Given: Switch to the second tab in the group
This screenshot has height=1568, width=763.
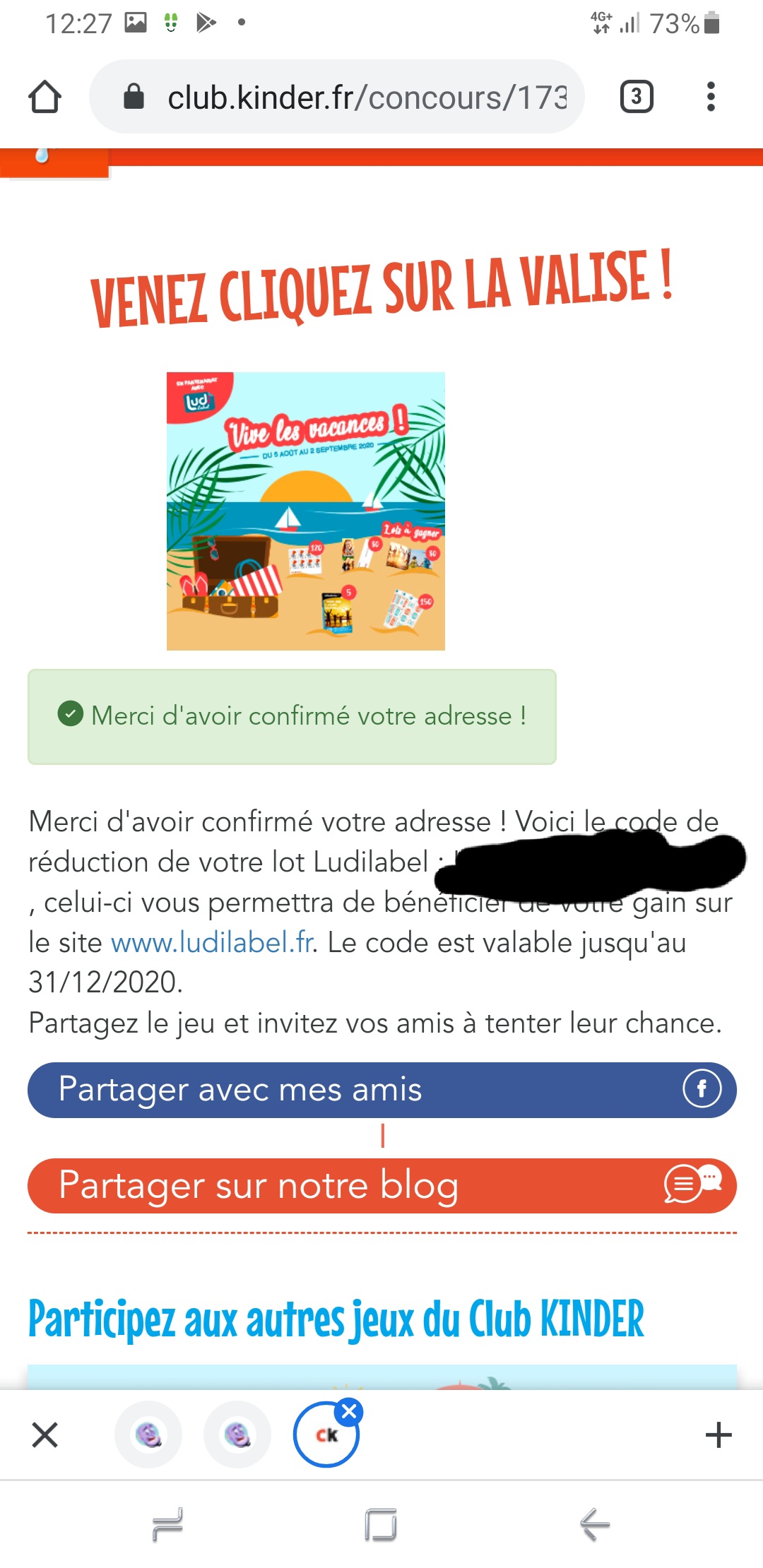Looking at the screenshot, I should [237, 1435].
